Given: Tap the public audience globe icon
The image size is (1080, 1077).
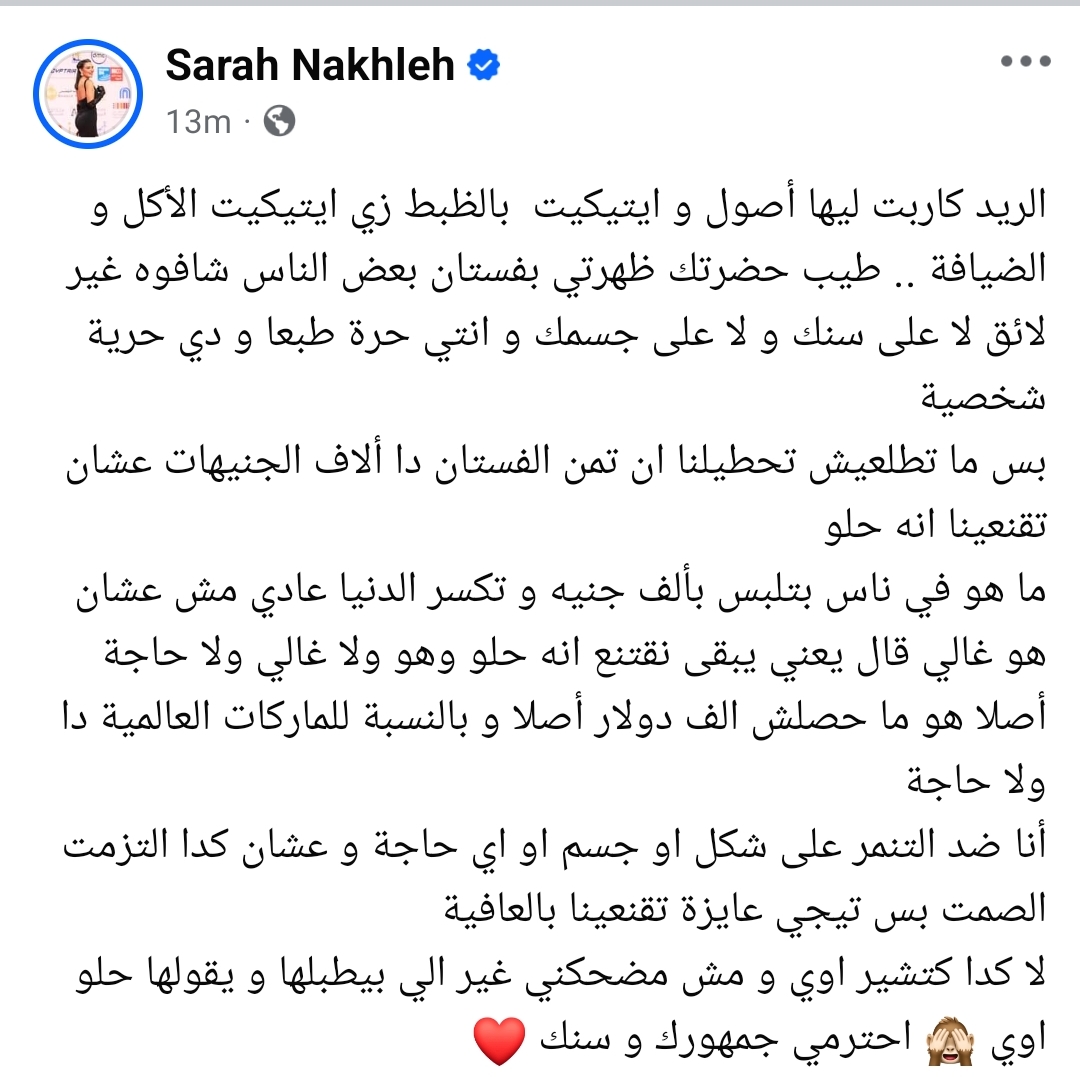Looking at the screenshot, I should pos(281,122).
